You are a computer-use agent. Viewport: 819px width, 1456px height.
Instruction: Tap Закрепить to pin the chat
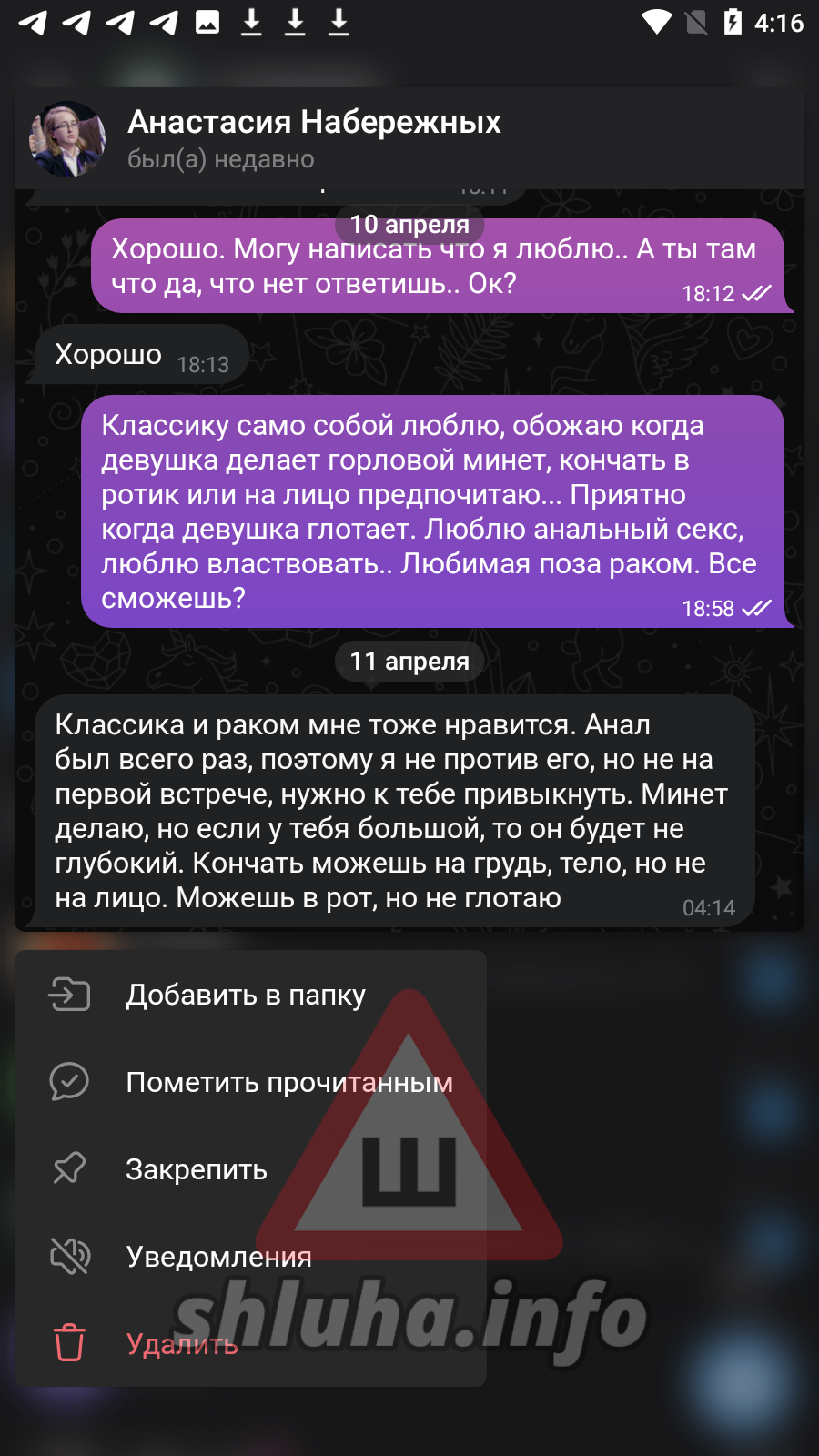tap(250, 1169)
